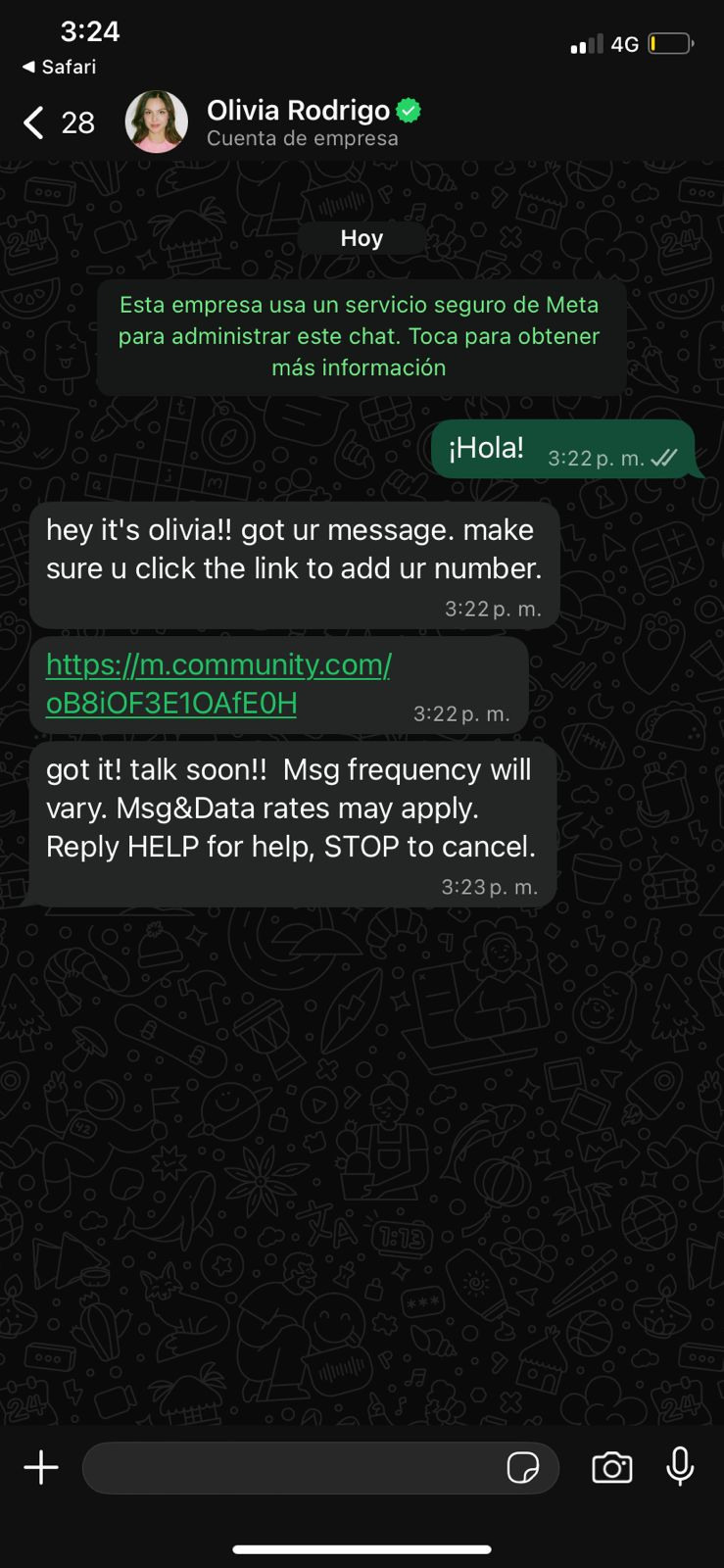Open the m.community.com link
The image size is (724, 1568).
217,683
